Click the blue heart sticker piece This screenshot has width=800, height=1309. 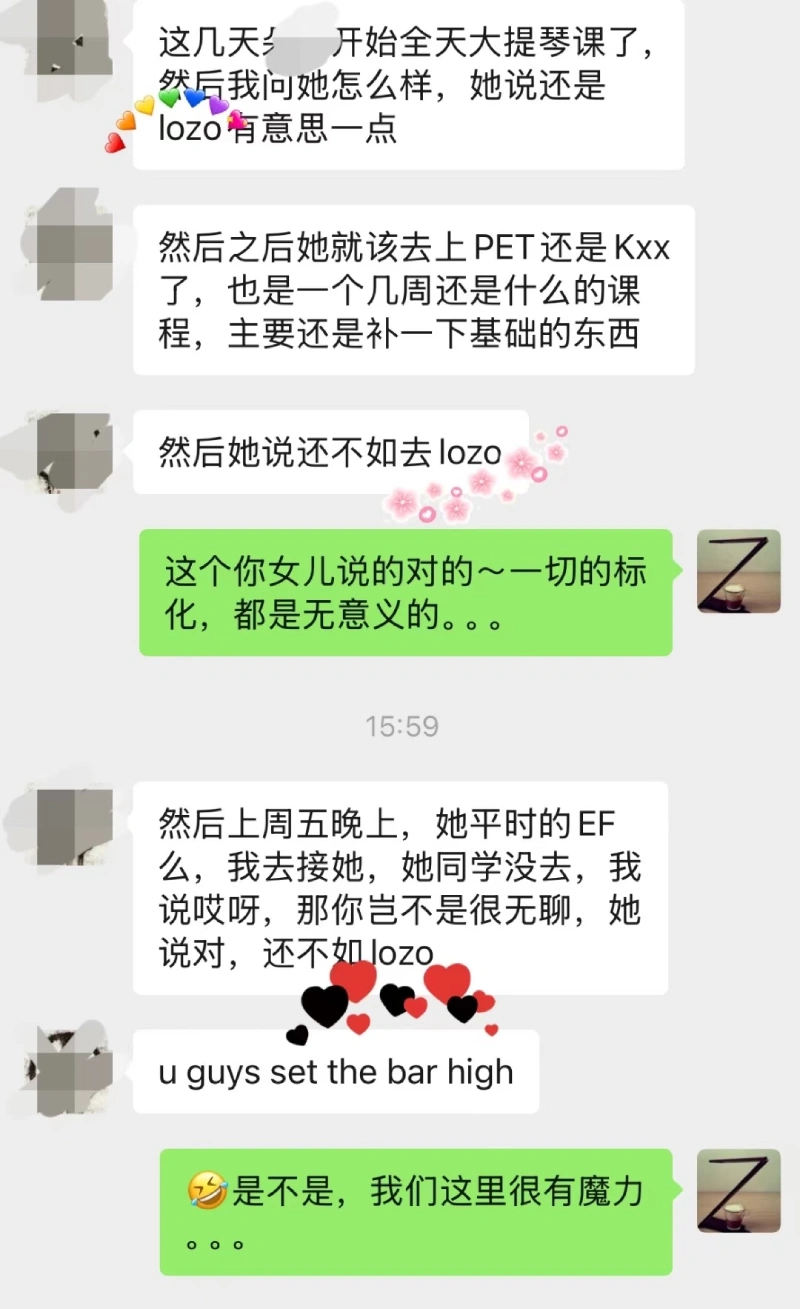pos(194,98)
